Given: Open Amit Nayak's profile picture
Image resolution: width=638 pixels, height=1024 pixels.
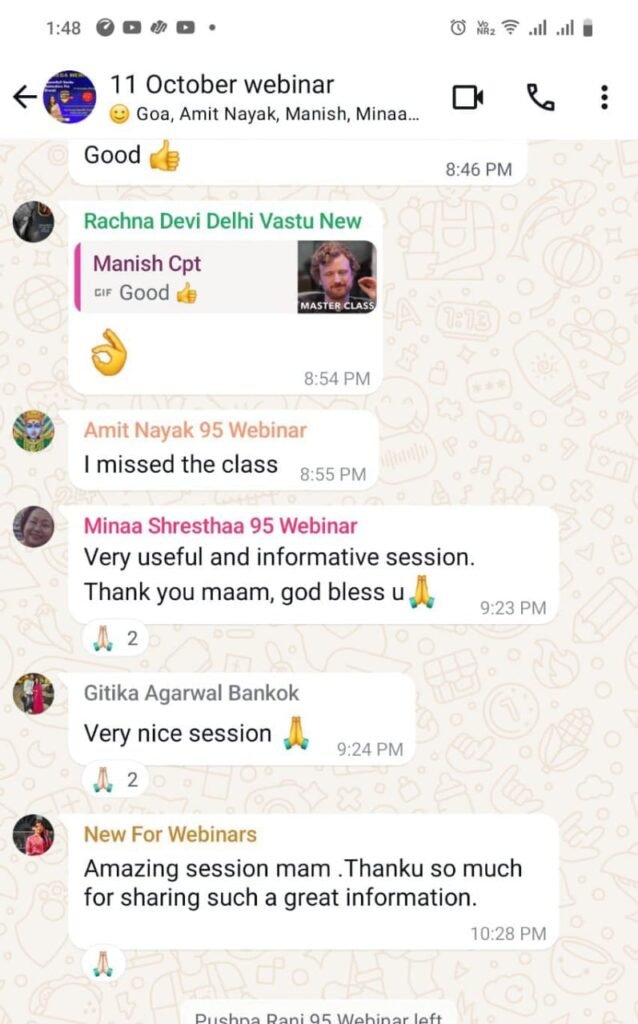Looking at the screenshot, I should pos(33,431).
